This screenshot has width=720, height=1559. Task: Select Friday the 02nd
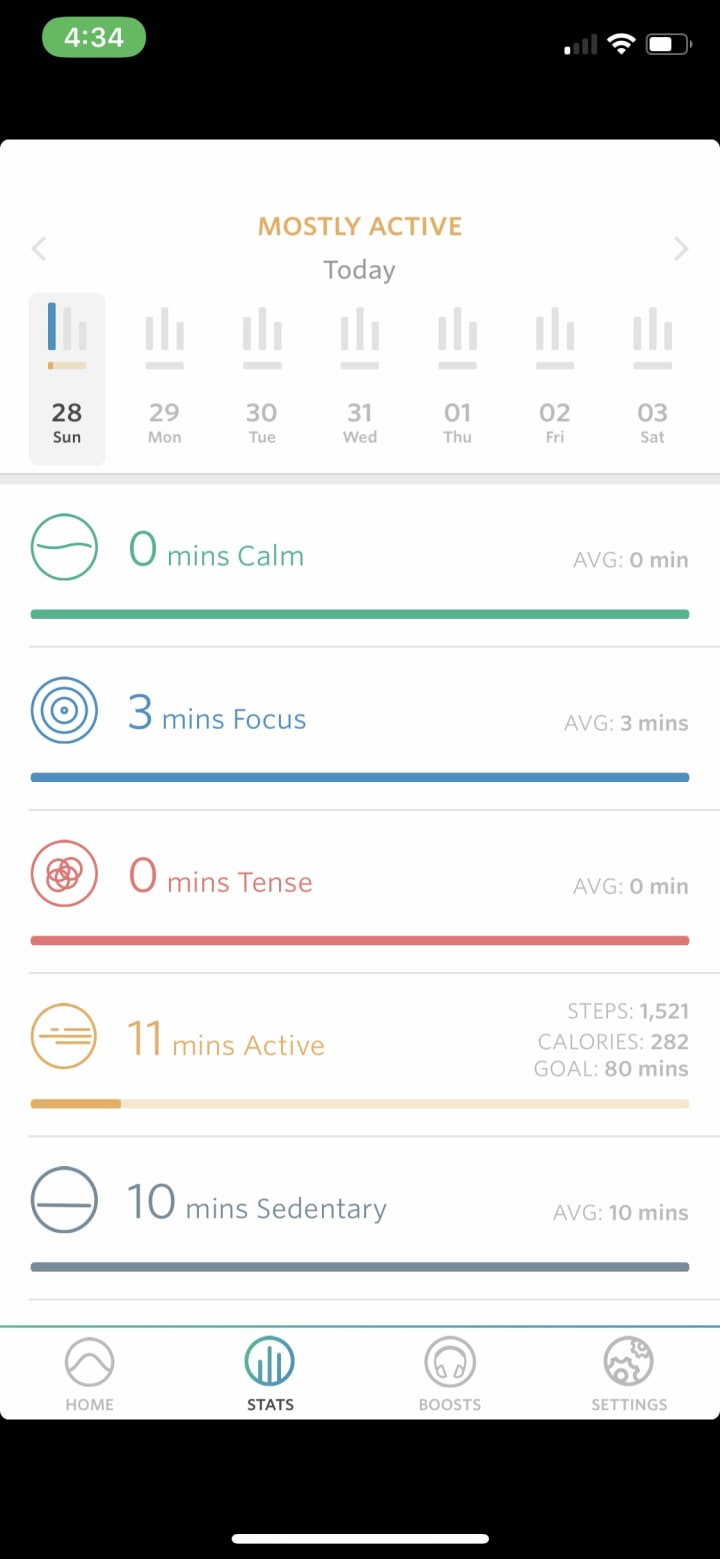coord(555,379)
